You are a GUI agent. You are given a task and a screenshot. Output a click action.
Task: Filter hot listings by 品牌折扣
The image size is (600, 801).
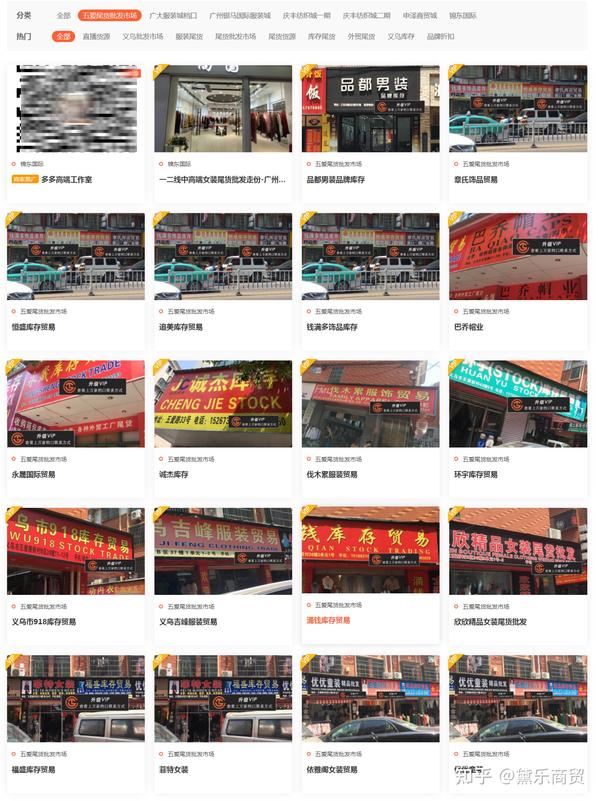click(440, 36)
